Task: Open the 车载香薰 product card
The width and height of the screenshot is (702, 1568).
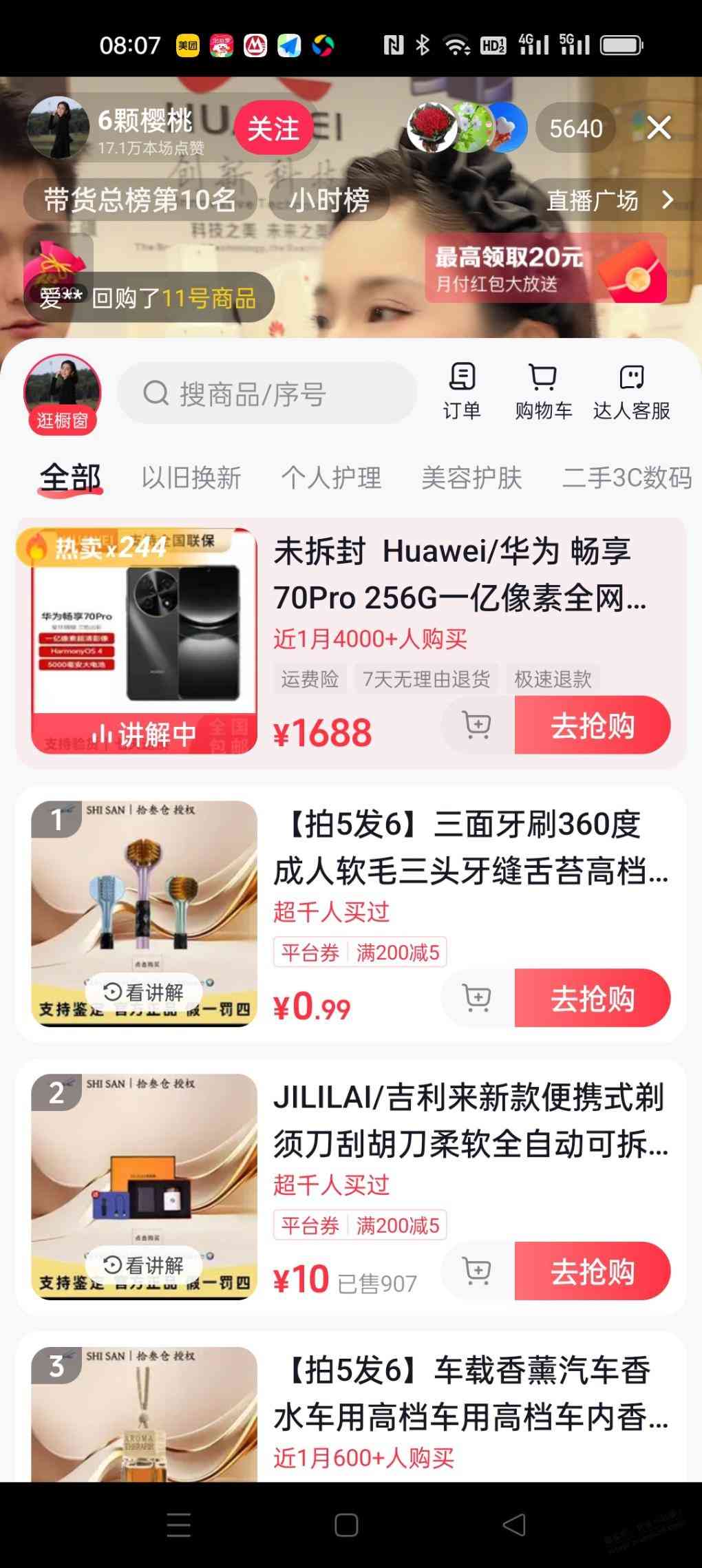Action: (x=351, y=1411)
